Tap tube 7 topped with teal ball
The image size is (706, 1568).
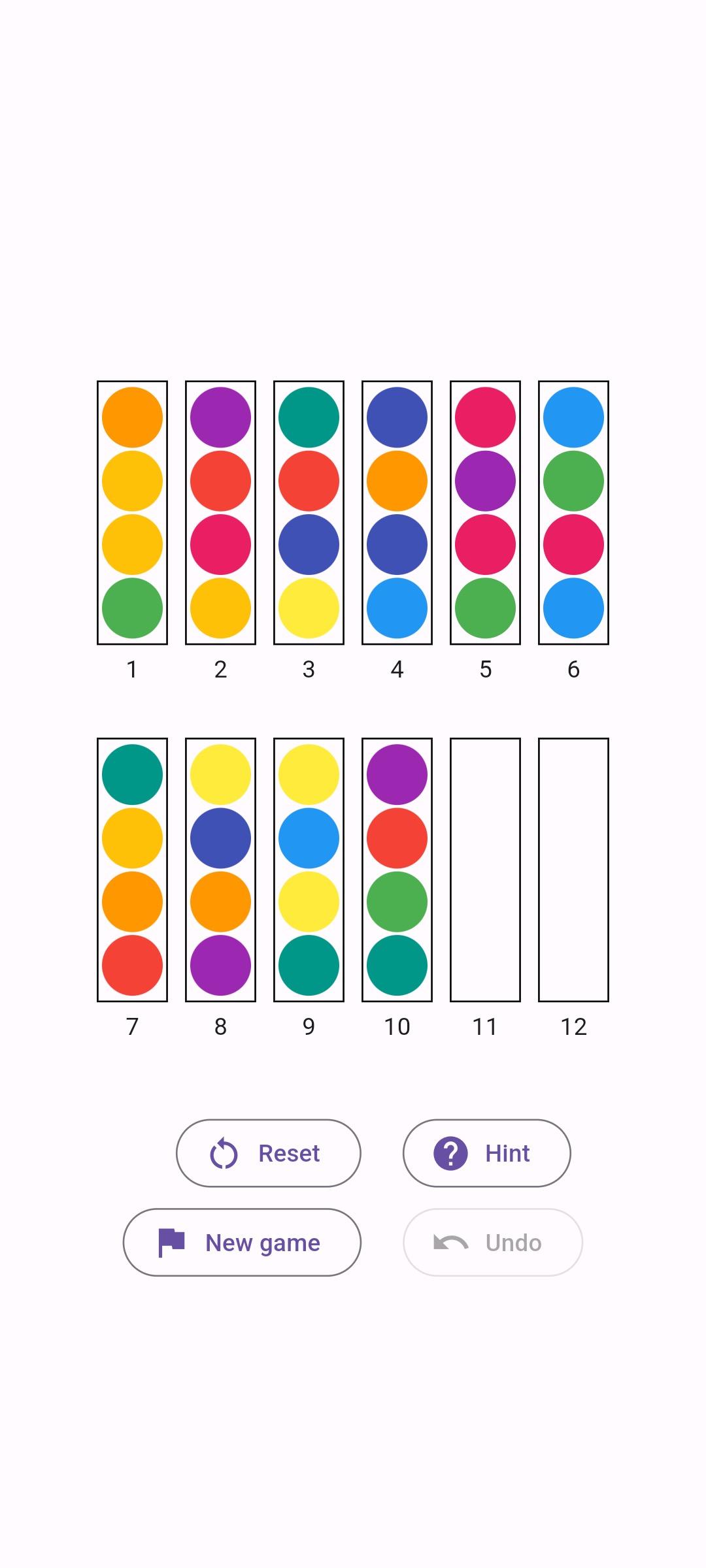[132, 870]
